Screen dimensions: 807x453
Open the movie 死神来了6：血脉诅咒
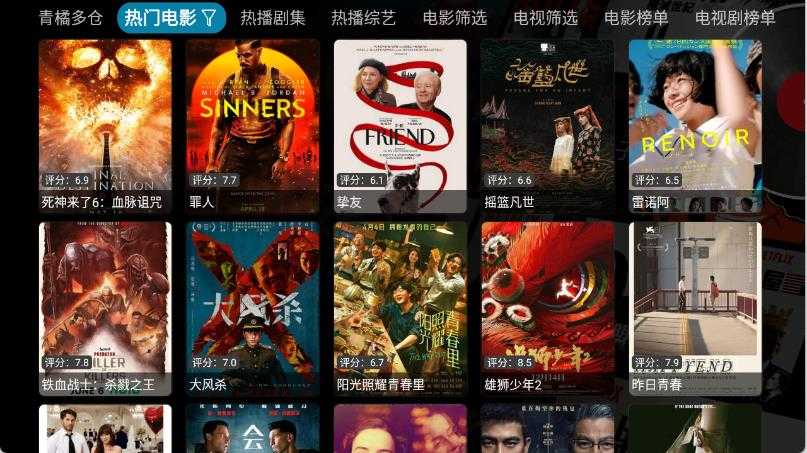(105, 125)
